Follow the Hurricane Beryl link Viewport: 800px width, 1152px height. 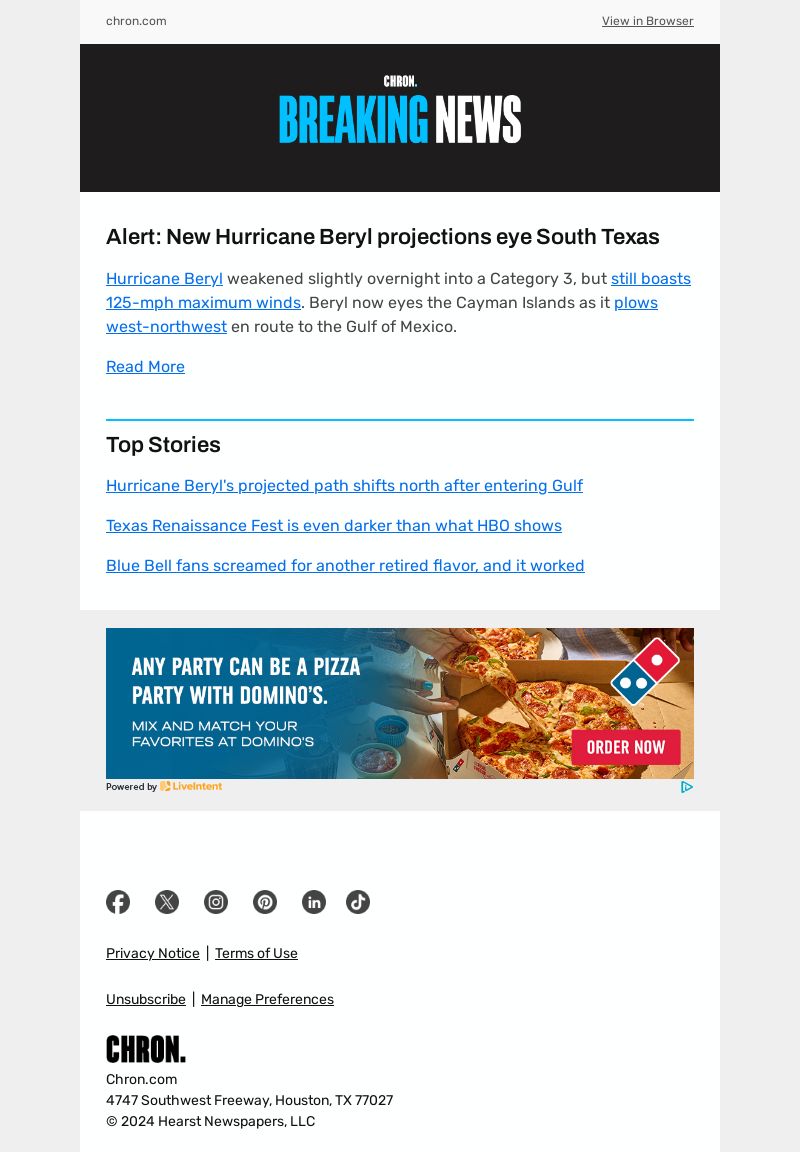click(164, 278)
